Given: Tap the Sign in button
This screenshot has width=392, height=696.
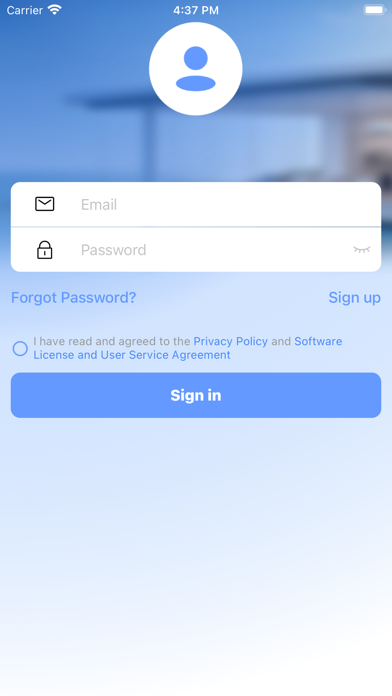Looking at the screenshot, I should tap(196, 395).
